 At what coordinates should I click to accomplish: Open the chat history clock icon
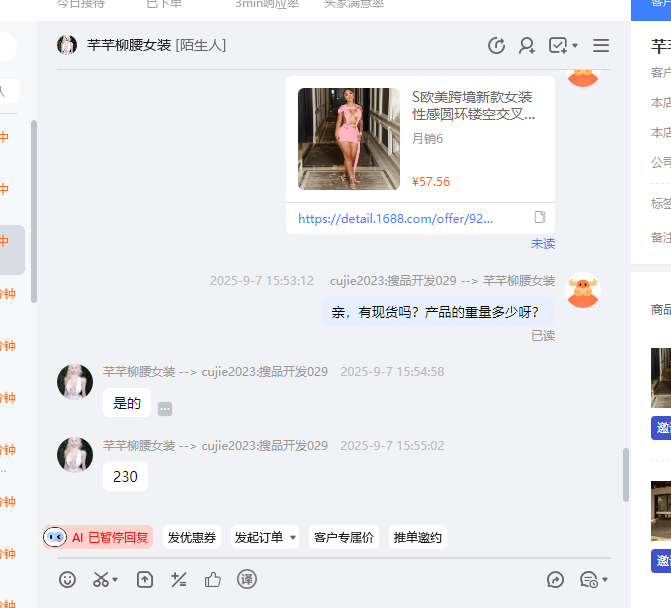(x=496, y=45)
